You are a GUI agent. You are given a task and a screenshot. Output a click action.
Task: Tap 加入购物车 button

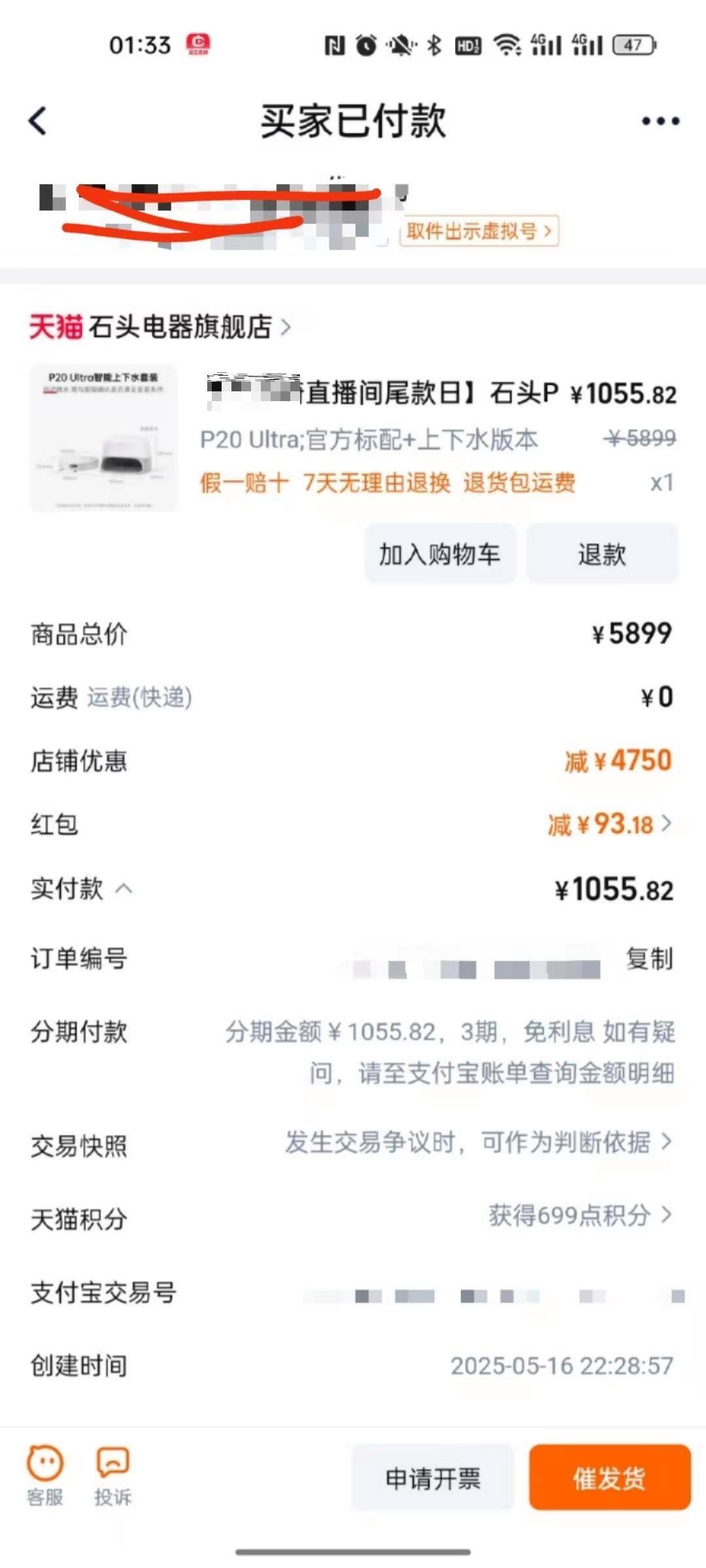pos(440,554)
